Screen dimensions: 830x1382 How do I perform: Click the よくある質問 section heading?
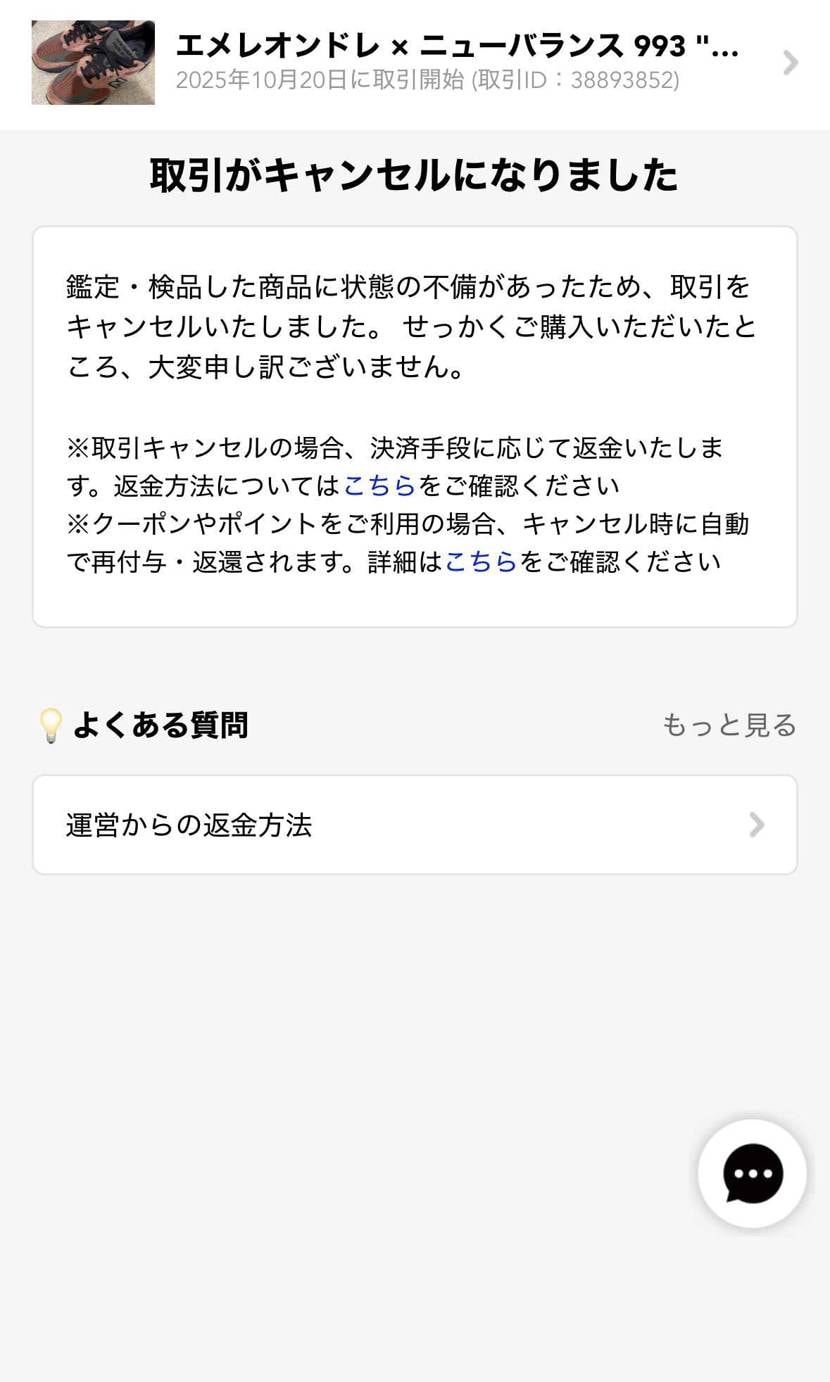click(160, 724)
